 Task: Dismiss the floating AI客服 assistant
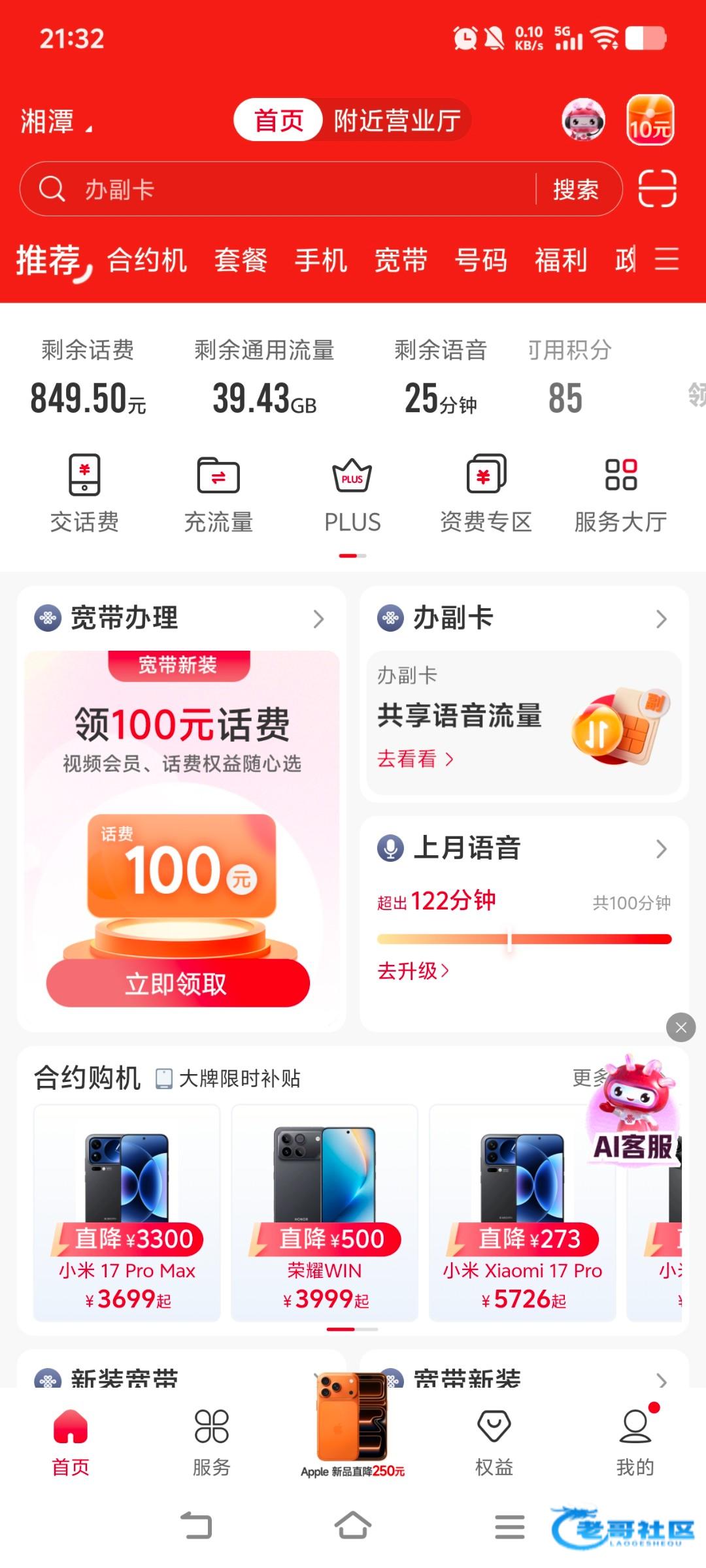pos(681,1028)
